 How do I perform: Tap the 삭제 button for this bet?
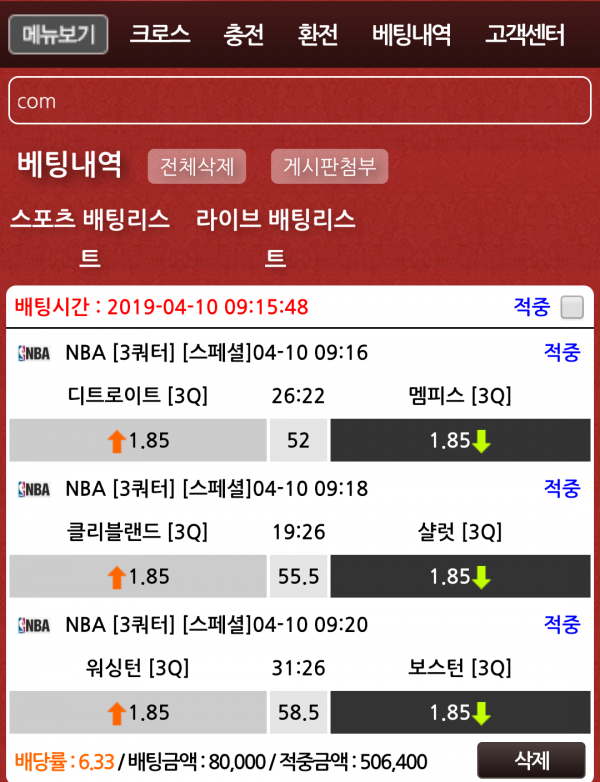click(530, 760)
